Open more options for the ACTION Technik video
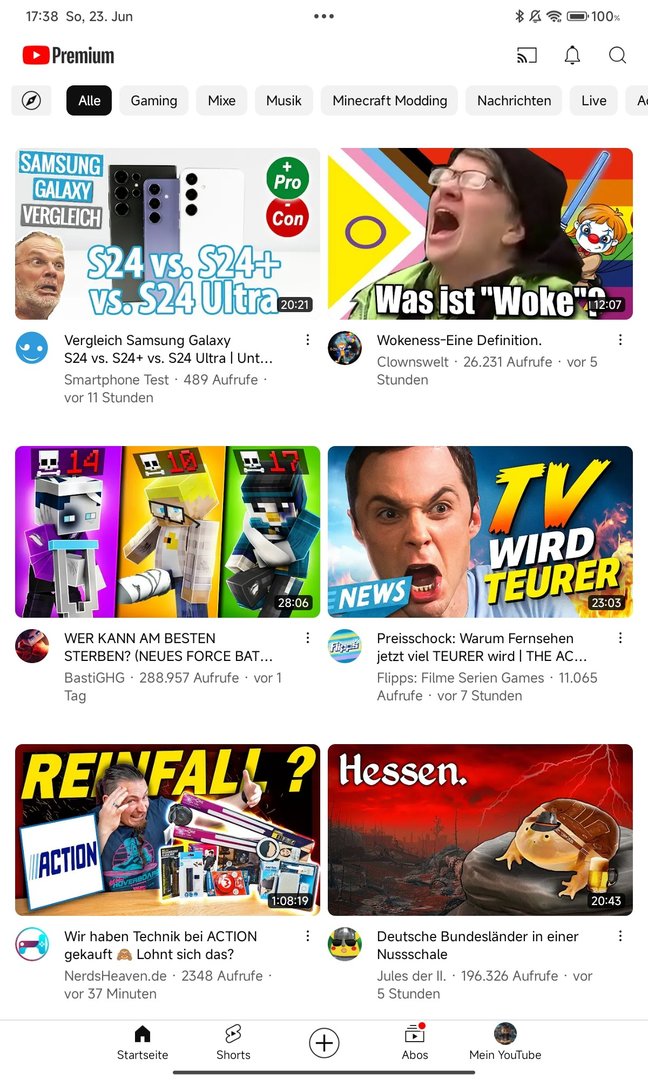Screen dimensions: 648x1080 tap(307, 937)
